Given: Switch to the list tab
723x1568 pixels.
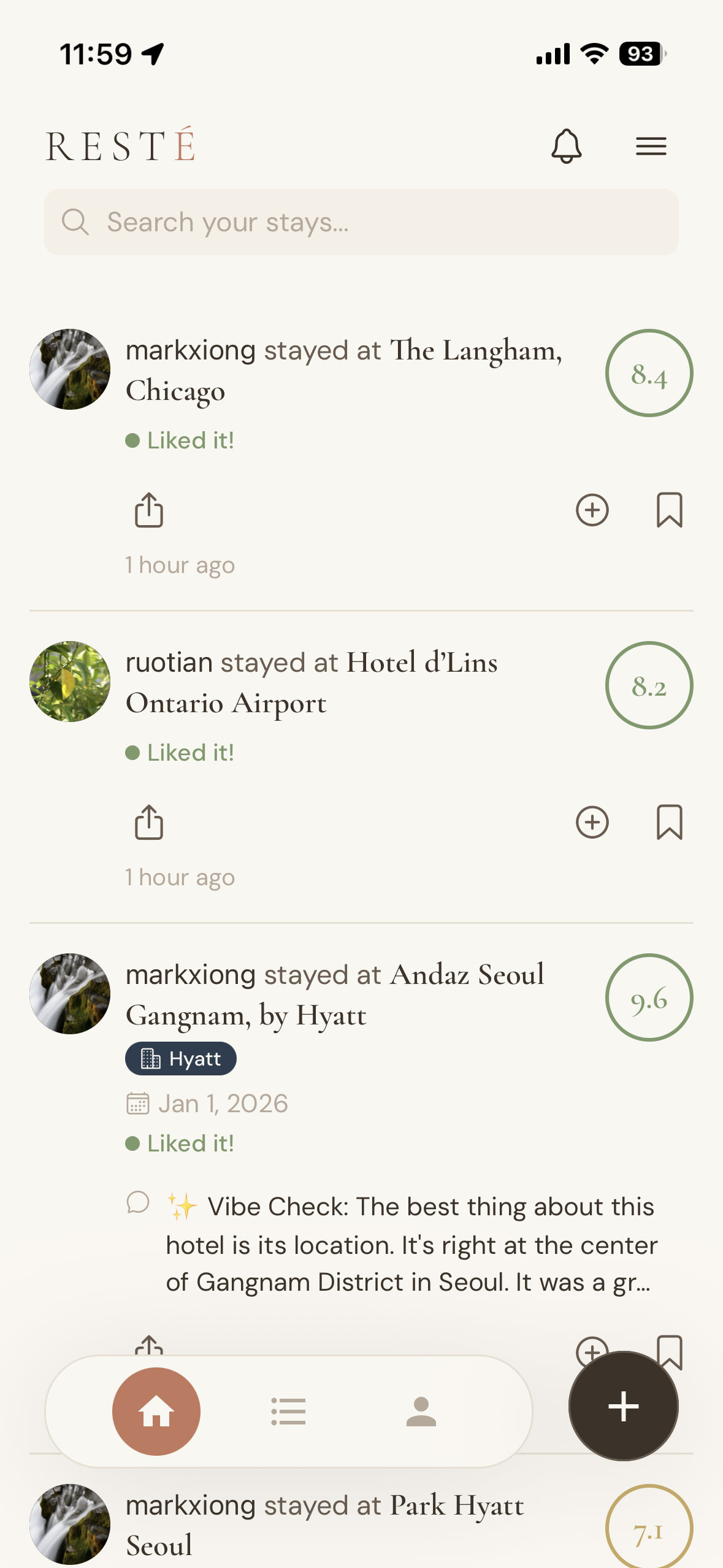Looking at the screenshot, I should [x=288, y=1412].
